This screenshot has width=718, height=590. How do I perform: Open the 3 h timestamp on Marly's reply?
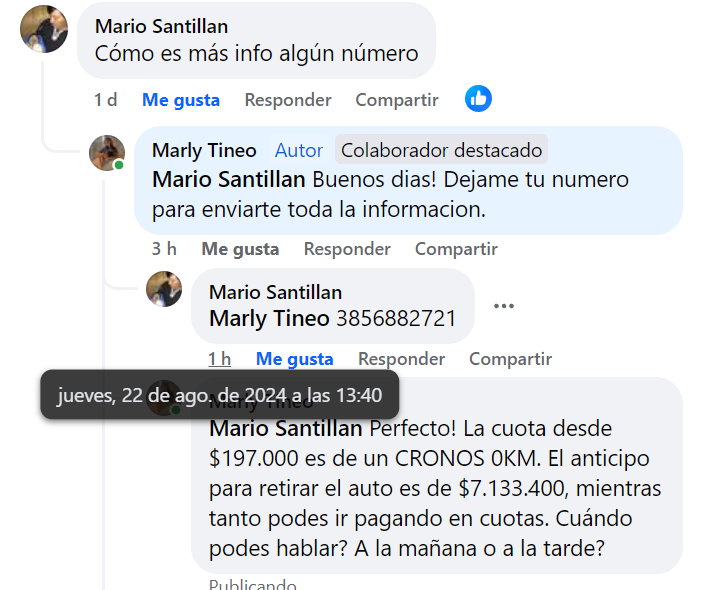pos(164,249)
